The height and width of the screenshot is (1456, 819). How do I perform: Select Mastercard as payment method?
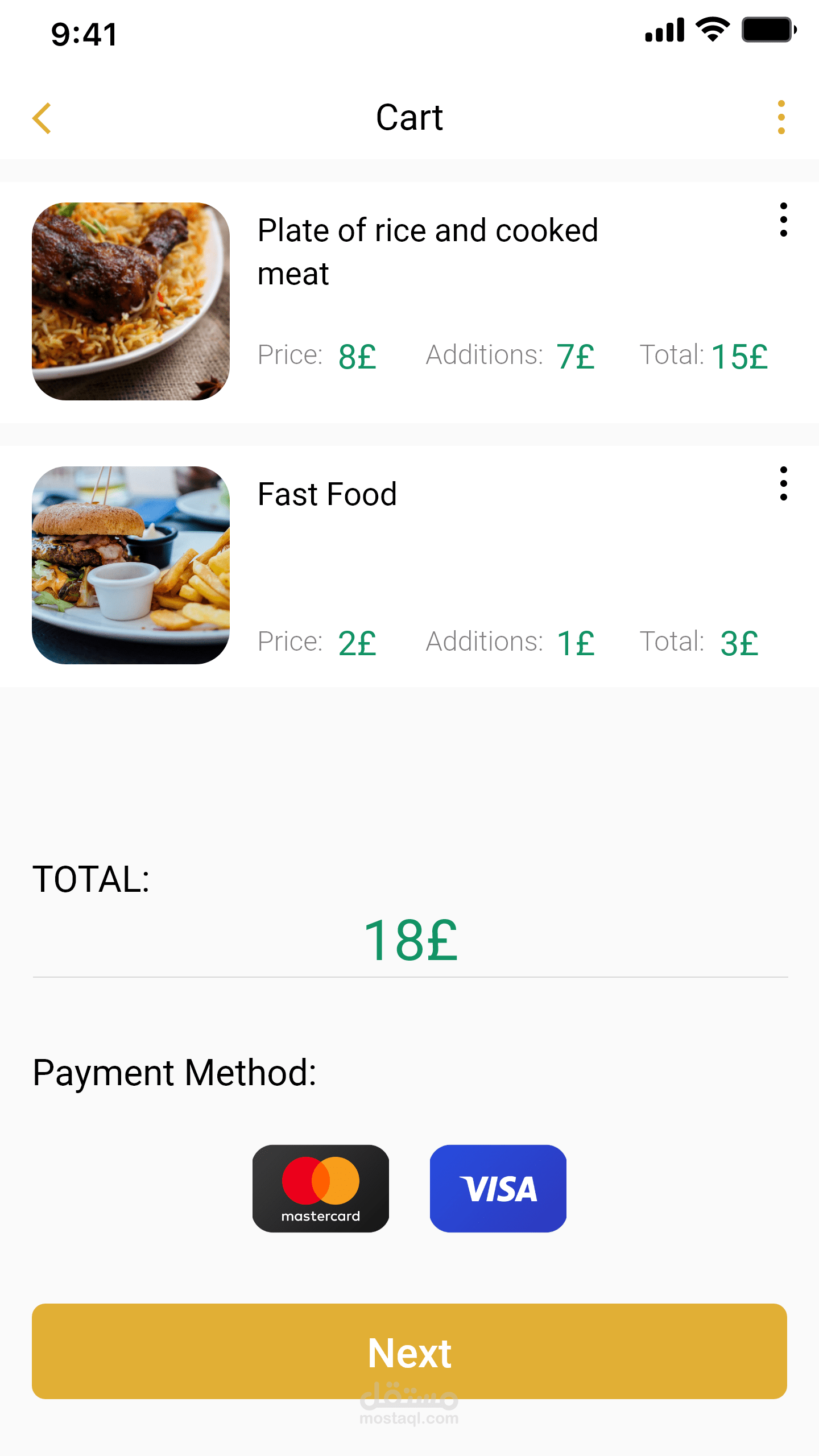click(x=321, y=1189)
